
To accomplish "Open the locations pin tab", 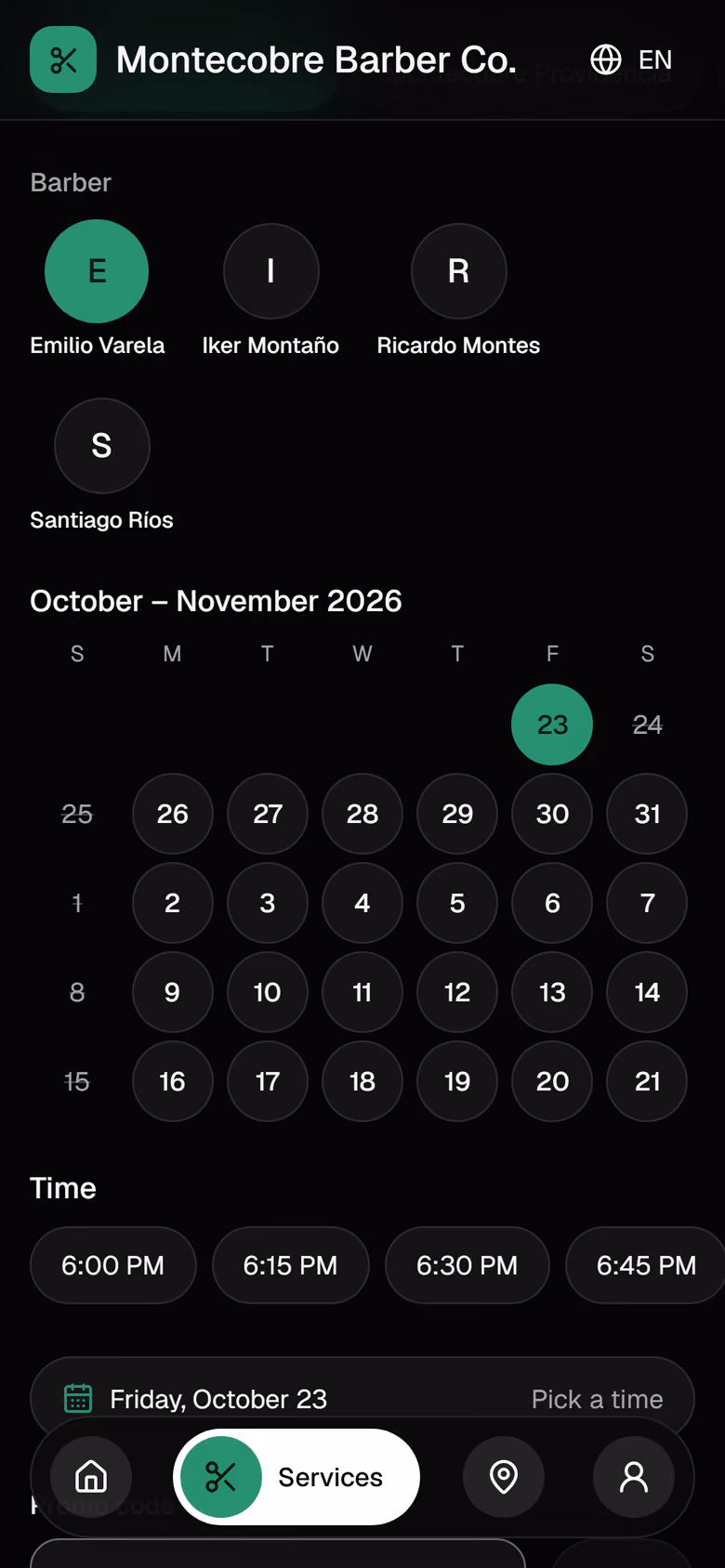I will click(x=504, y=1477).
